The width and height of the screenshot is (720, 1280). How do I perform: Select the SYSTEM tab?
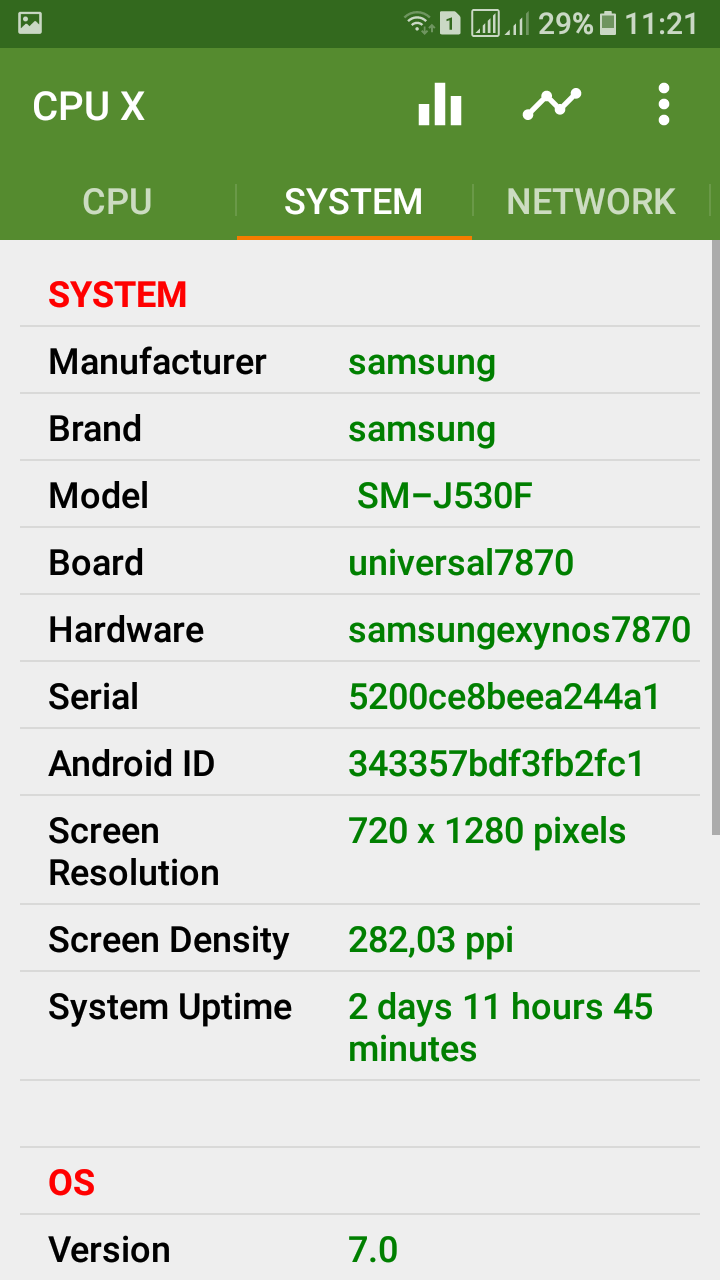point(353,201)
